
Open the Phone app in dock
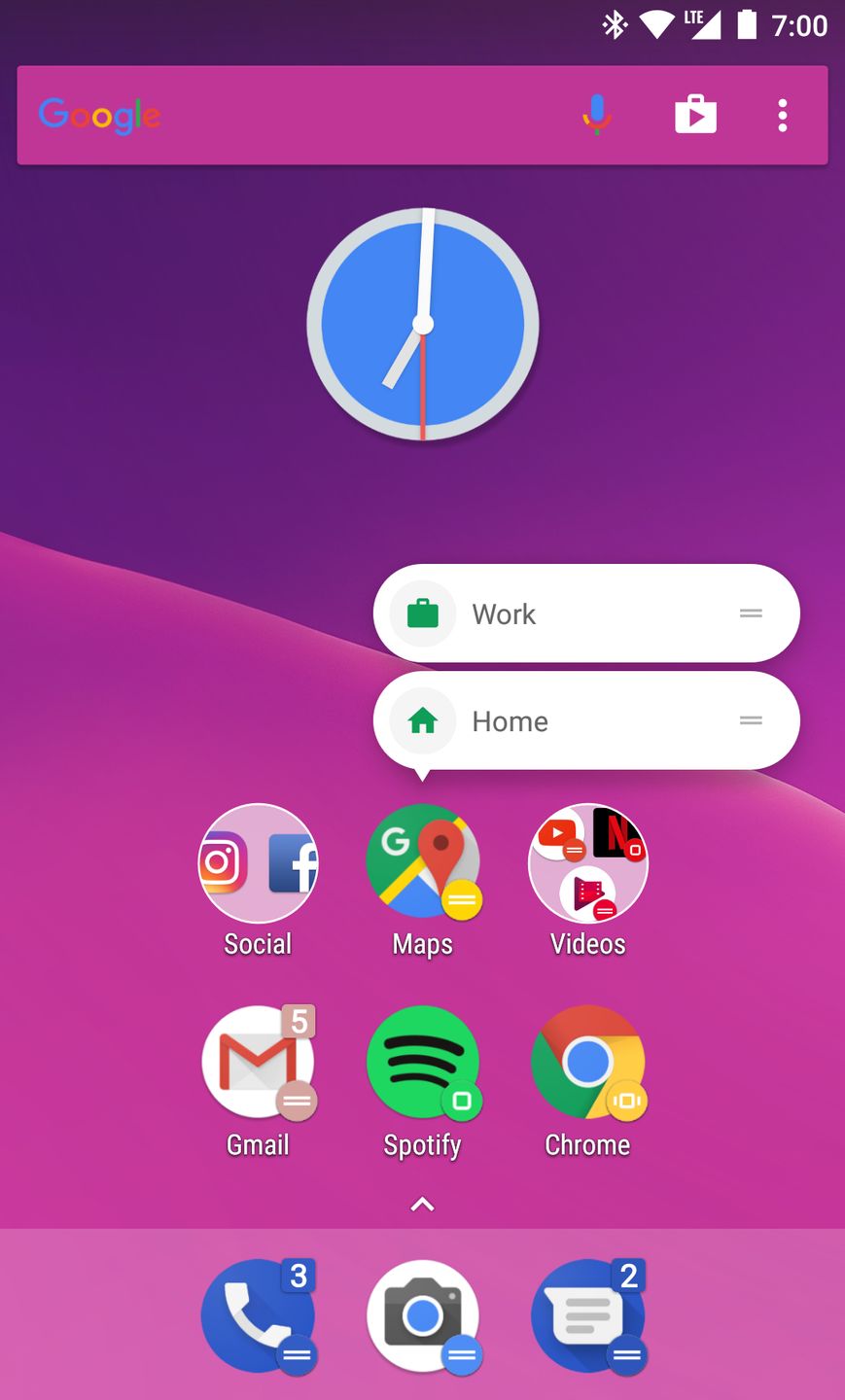[258, 1315]
